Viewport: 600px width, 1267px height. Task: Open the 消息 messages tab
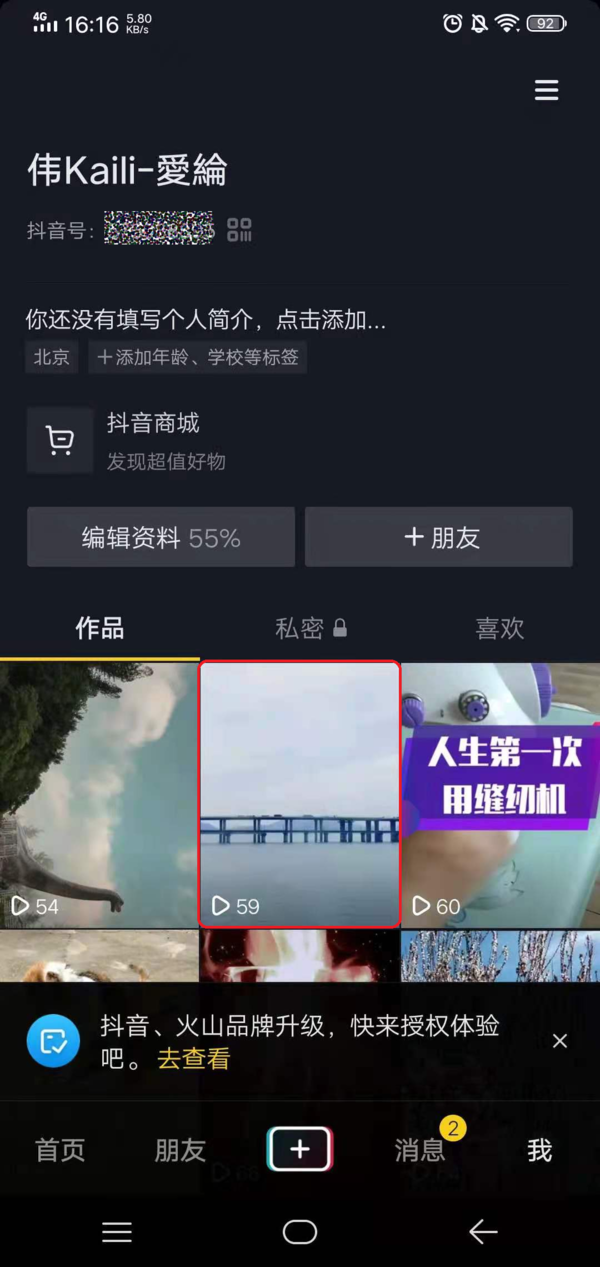tap(420, 1150)
